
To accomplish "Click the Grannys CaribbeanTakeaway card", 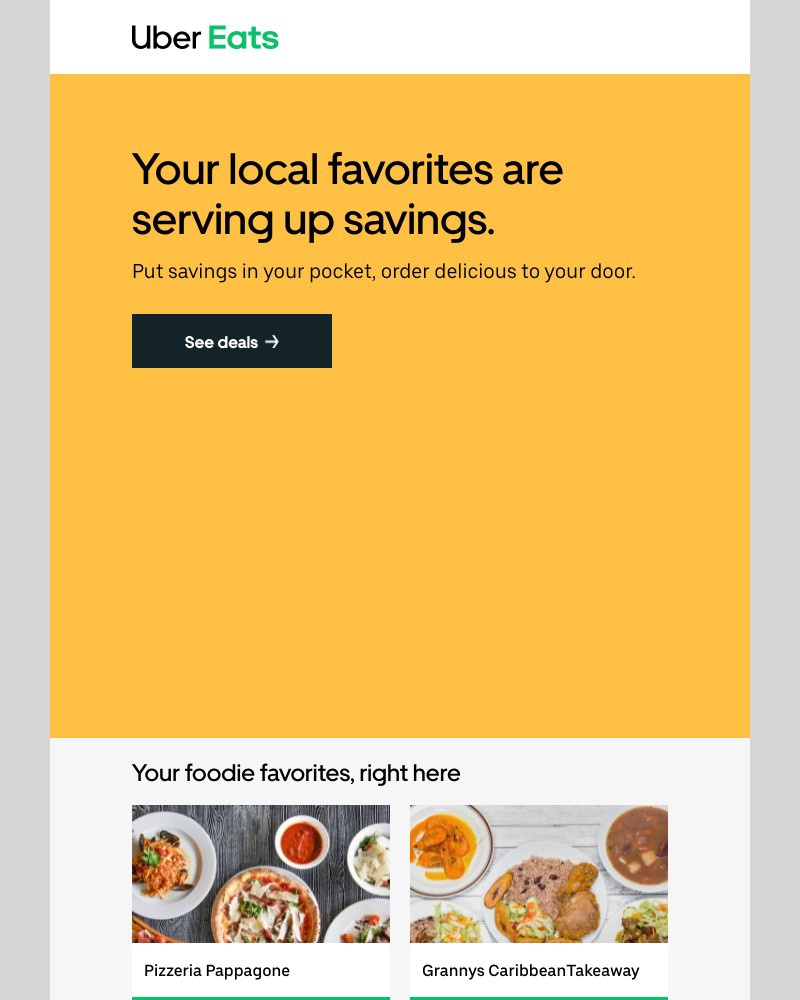I will click(x=538, y=900).
